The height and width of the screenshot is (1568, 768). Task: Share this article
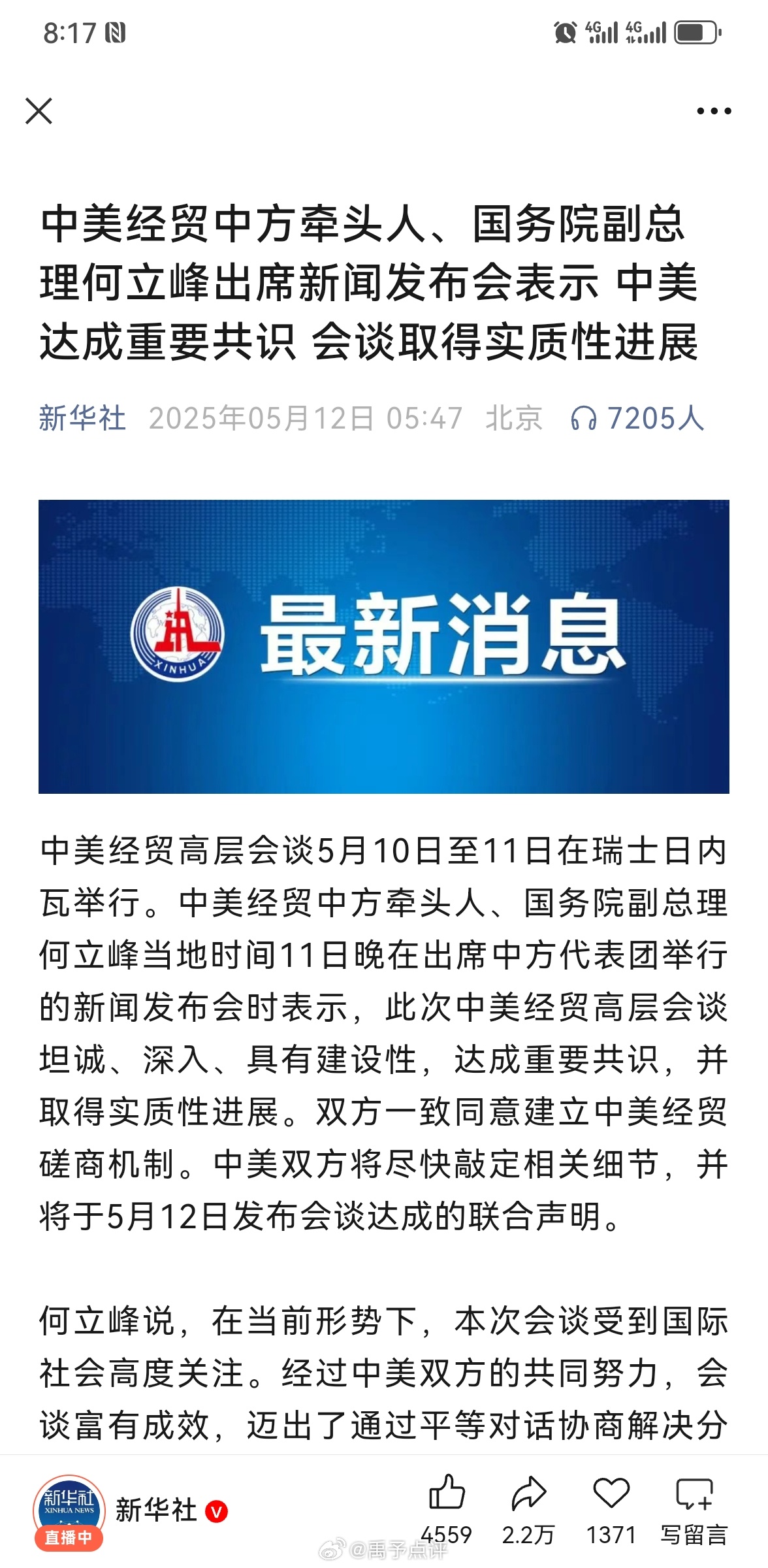pyautogui.click(x=528, y=1495)
